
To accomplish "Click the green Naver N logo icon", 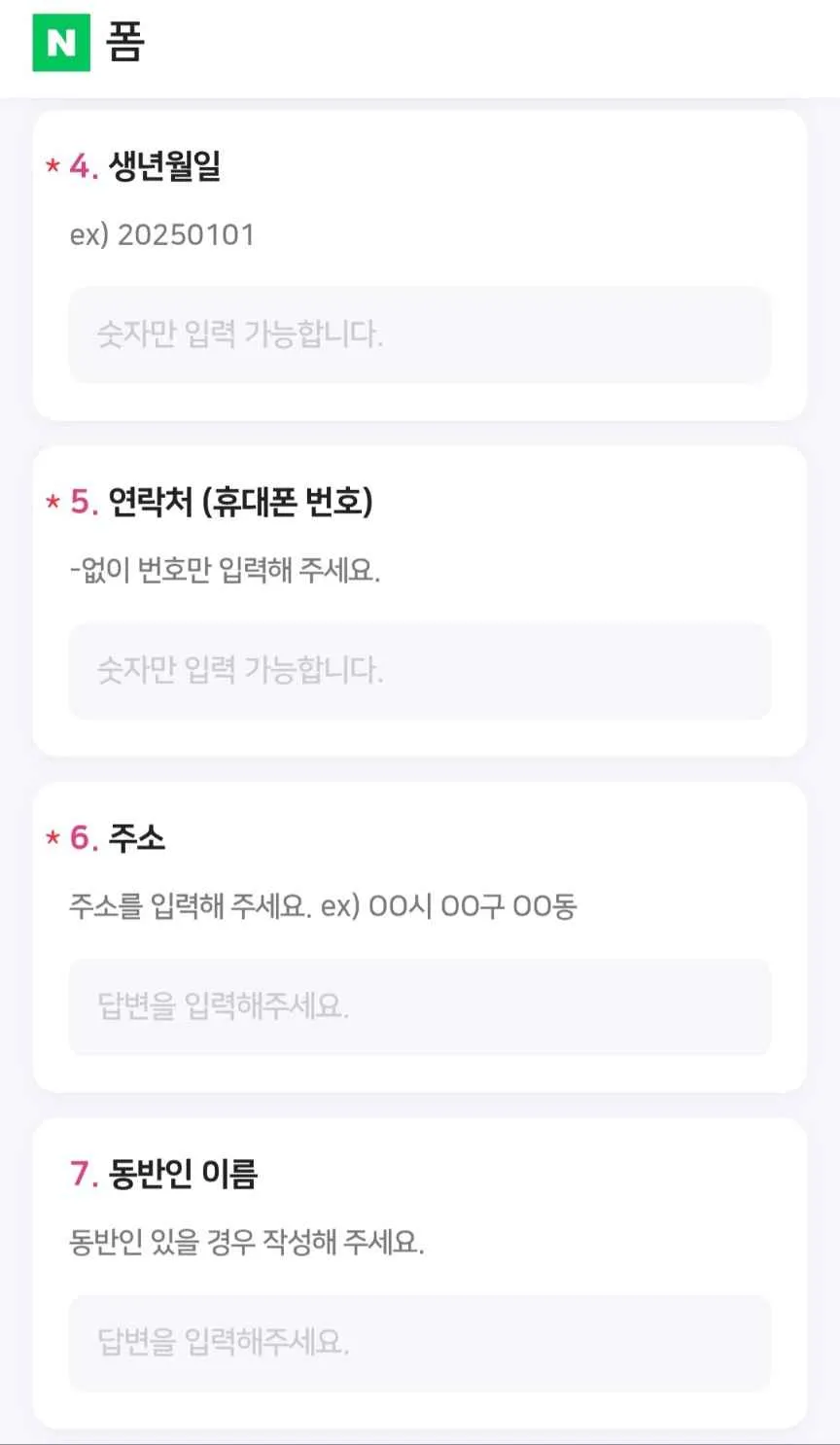I will pyautogui.click(x=60, y=43).
